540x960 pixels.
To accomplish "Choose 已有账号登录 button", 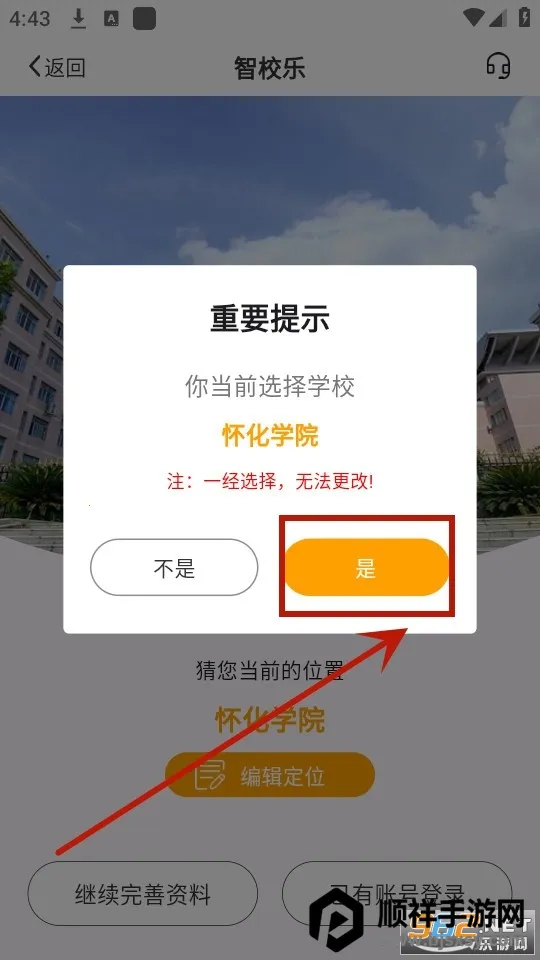I will point(397,893).
